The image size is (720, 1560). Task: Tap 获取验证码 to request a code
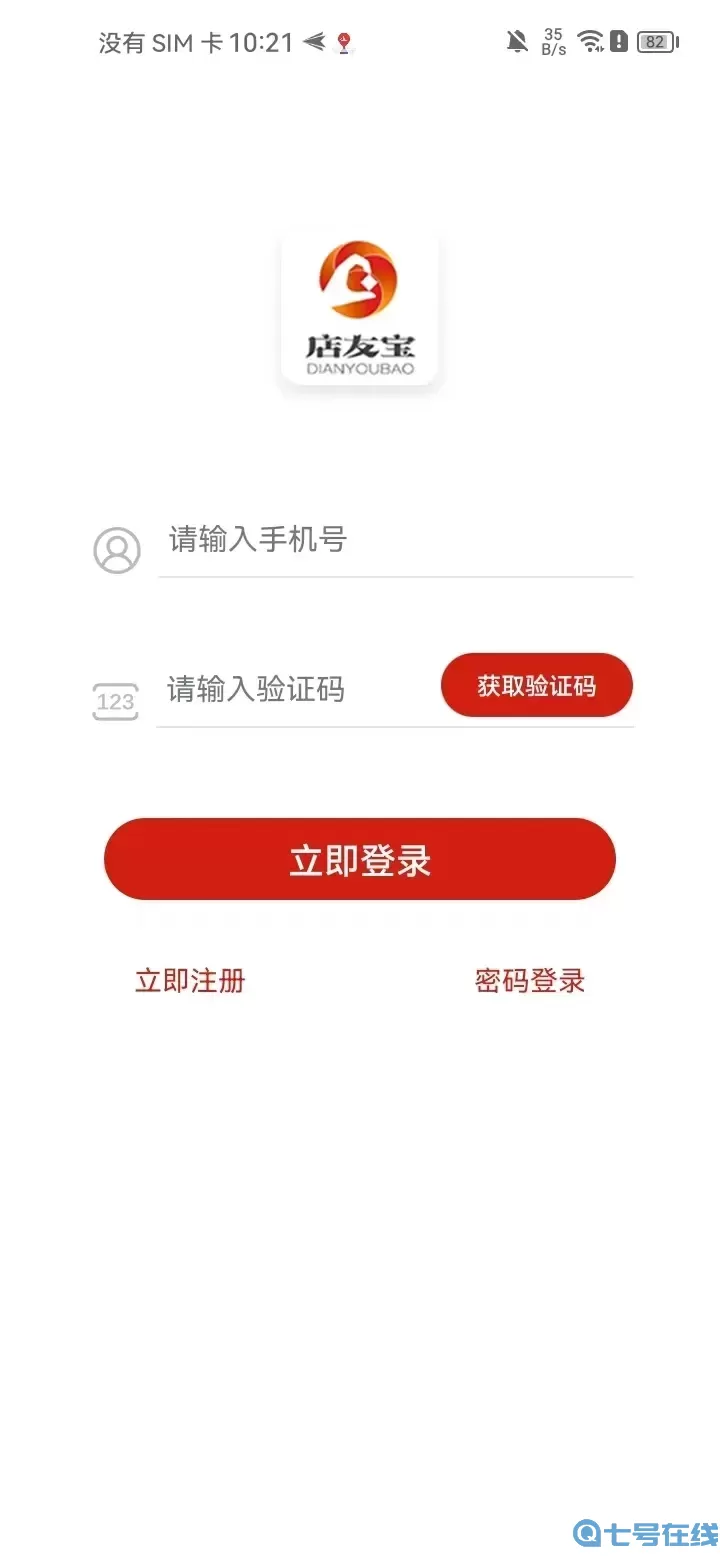click(537, 685)
